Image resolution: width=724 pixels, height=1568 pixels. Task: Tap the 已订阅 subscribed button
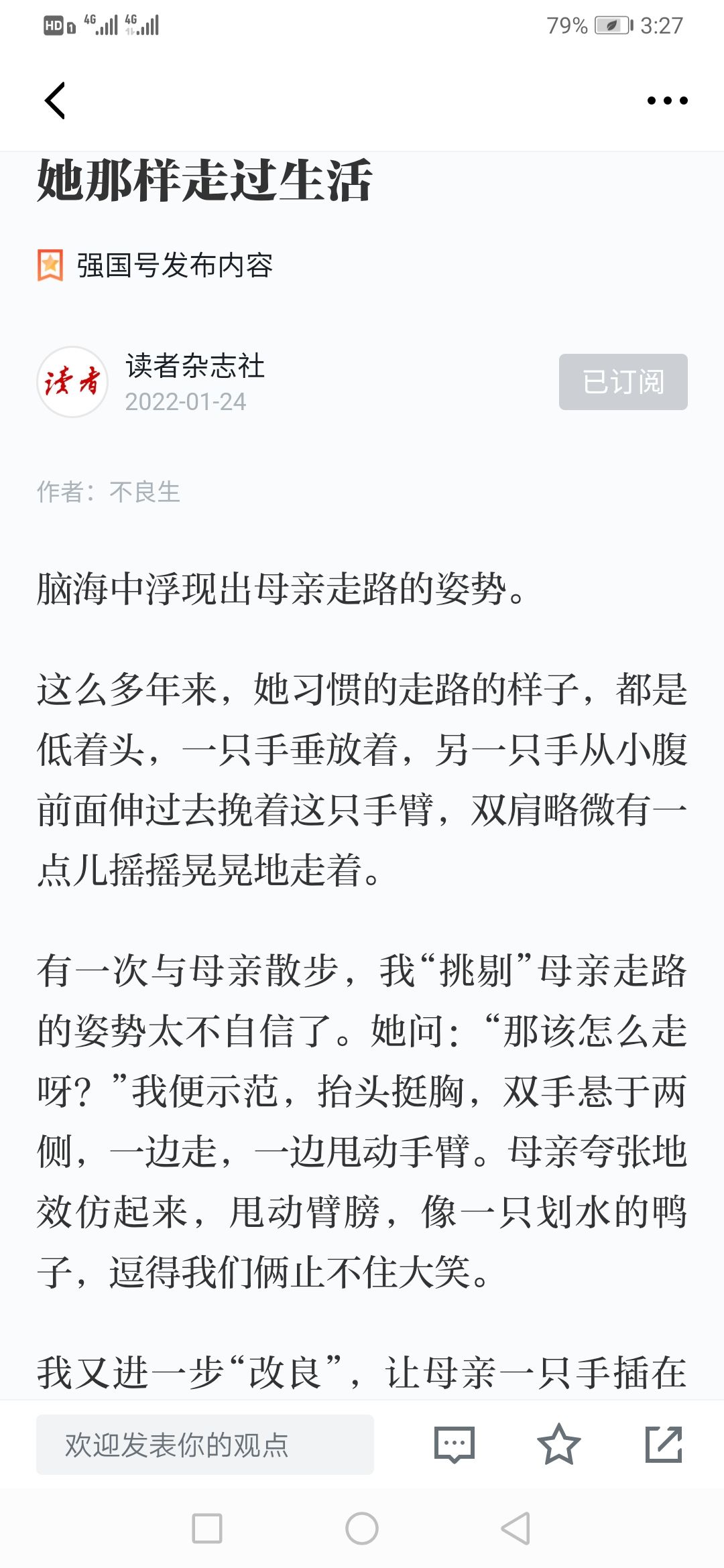[623, 382]
